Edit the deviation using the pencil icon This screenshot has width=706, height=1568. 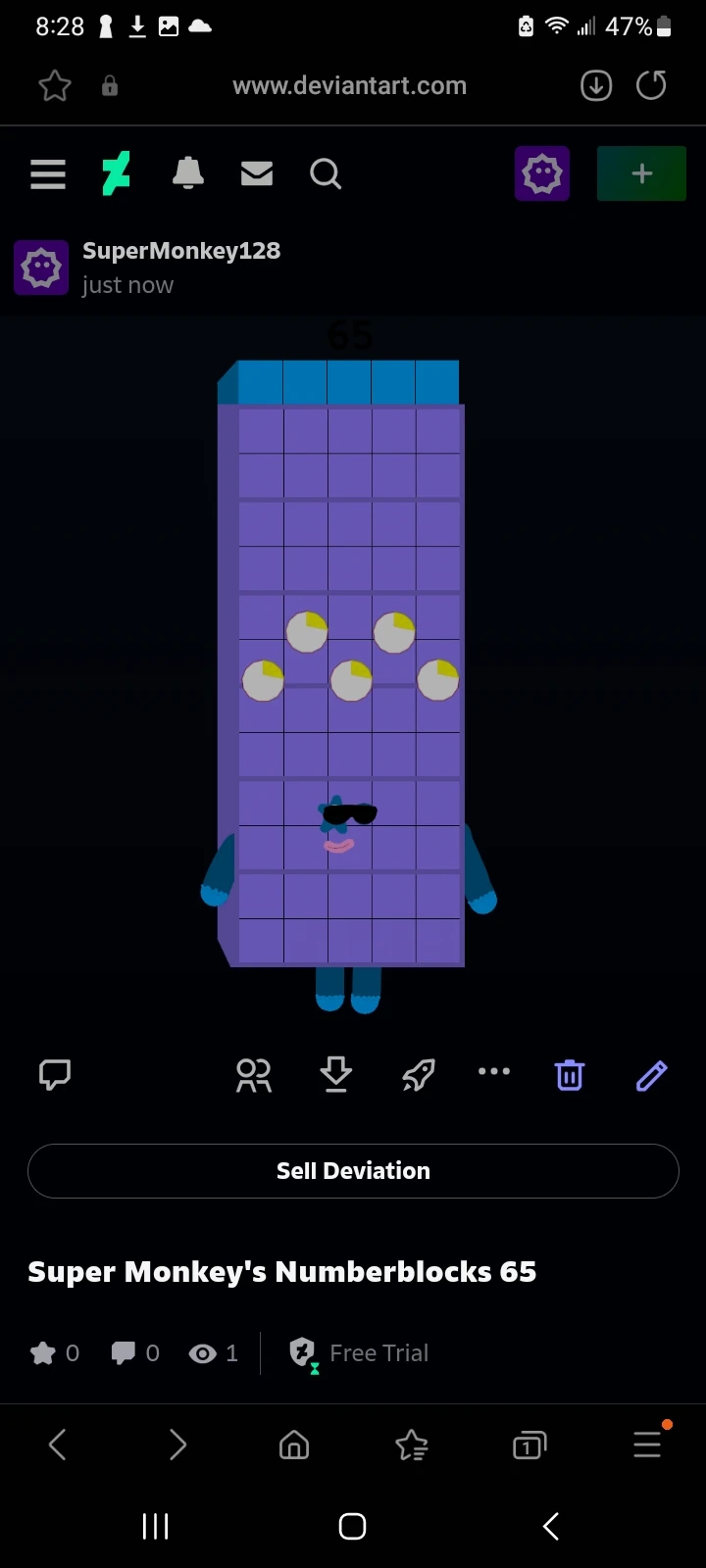coord(651,1074)
